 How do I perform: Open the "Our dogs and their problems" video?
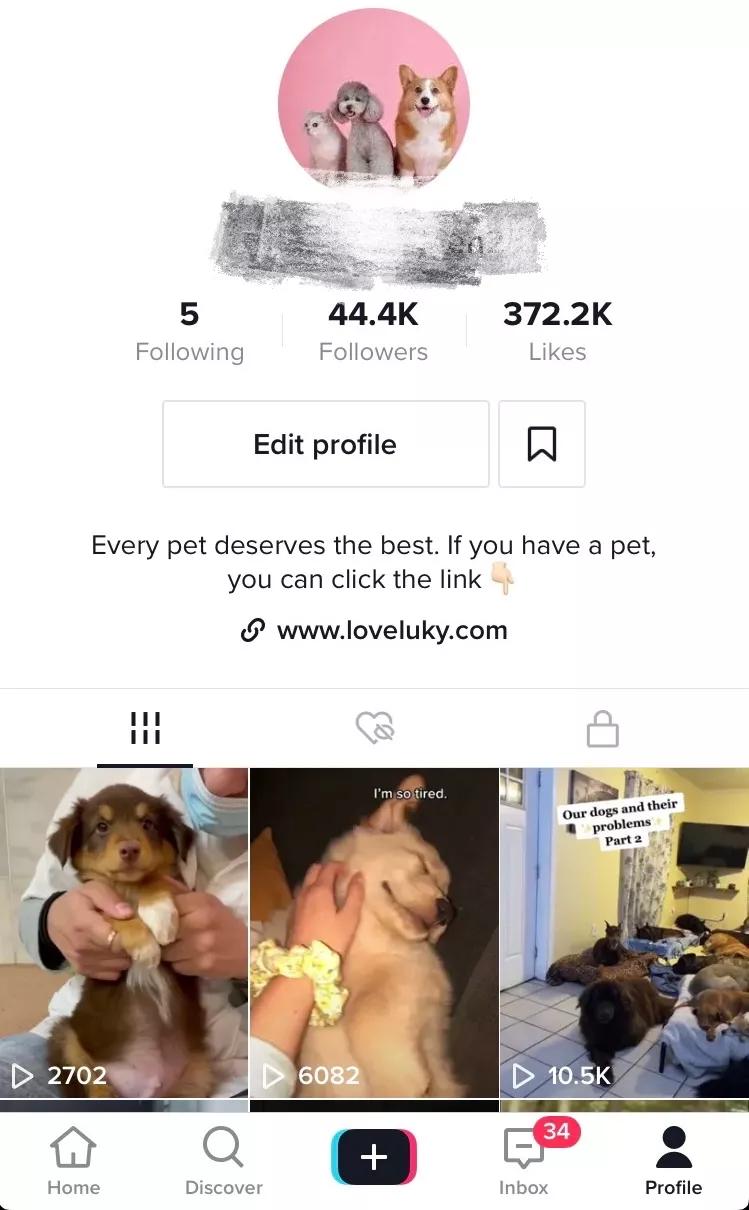(x=624, y=930)
